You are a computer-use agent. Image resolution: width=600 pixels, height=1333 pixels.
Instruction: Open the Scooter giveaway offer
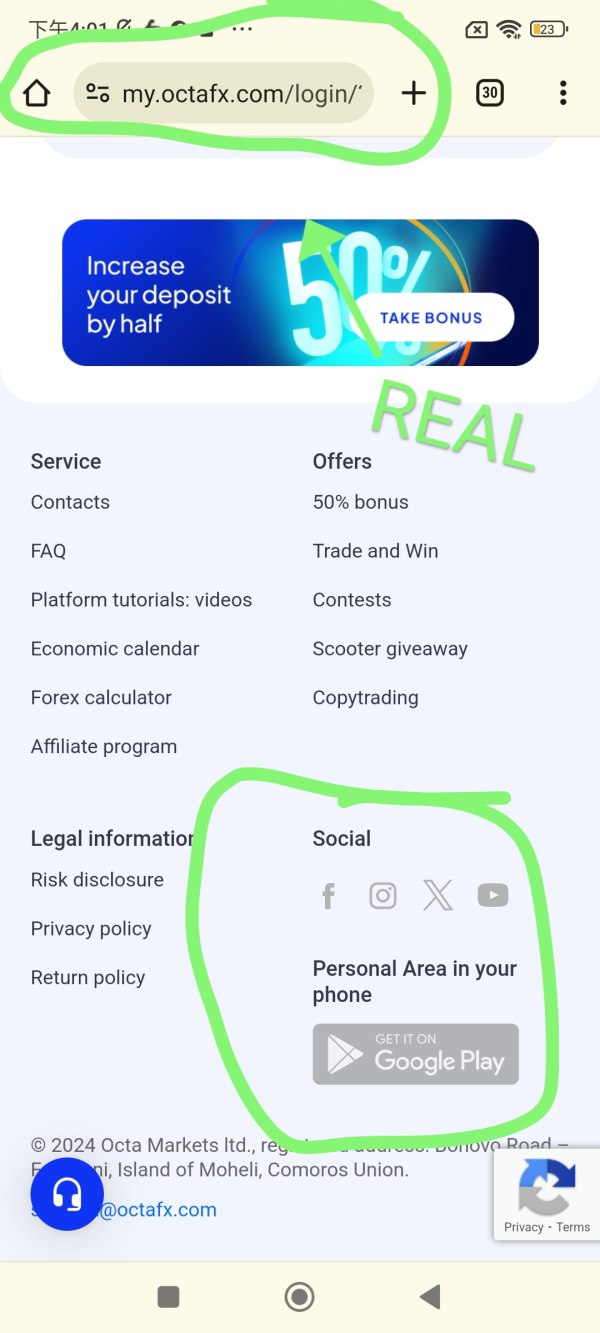(390, 649)
